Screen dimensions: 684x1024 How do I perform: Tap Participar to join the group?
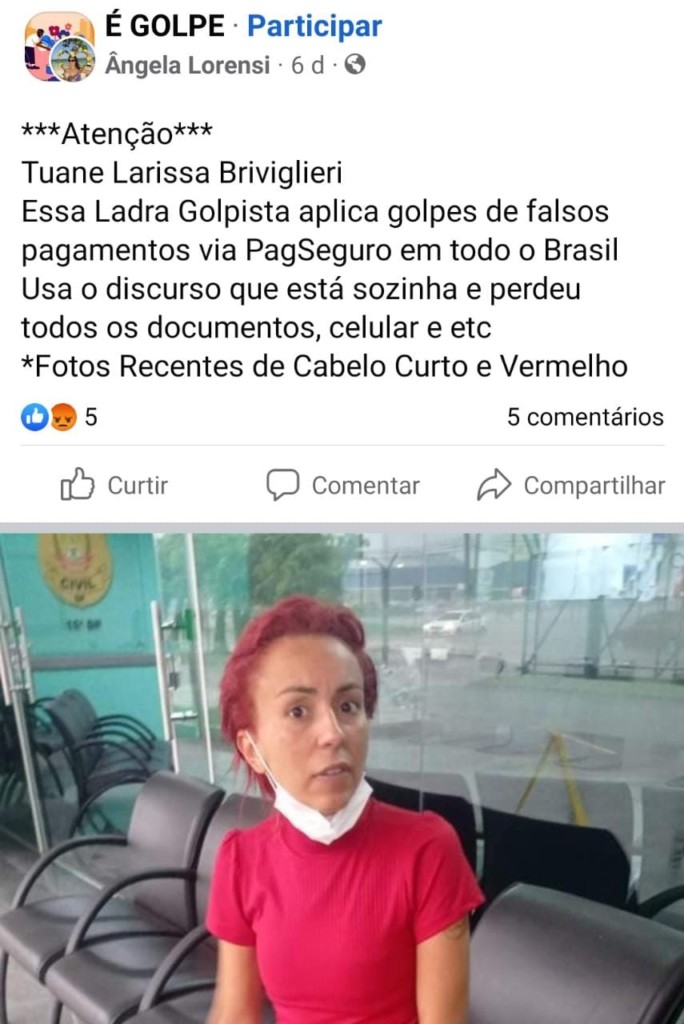tap(314, 26)
